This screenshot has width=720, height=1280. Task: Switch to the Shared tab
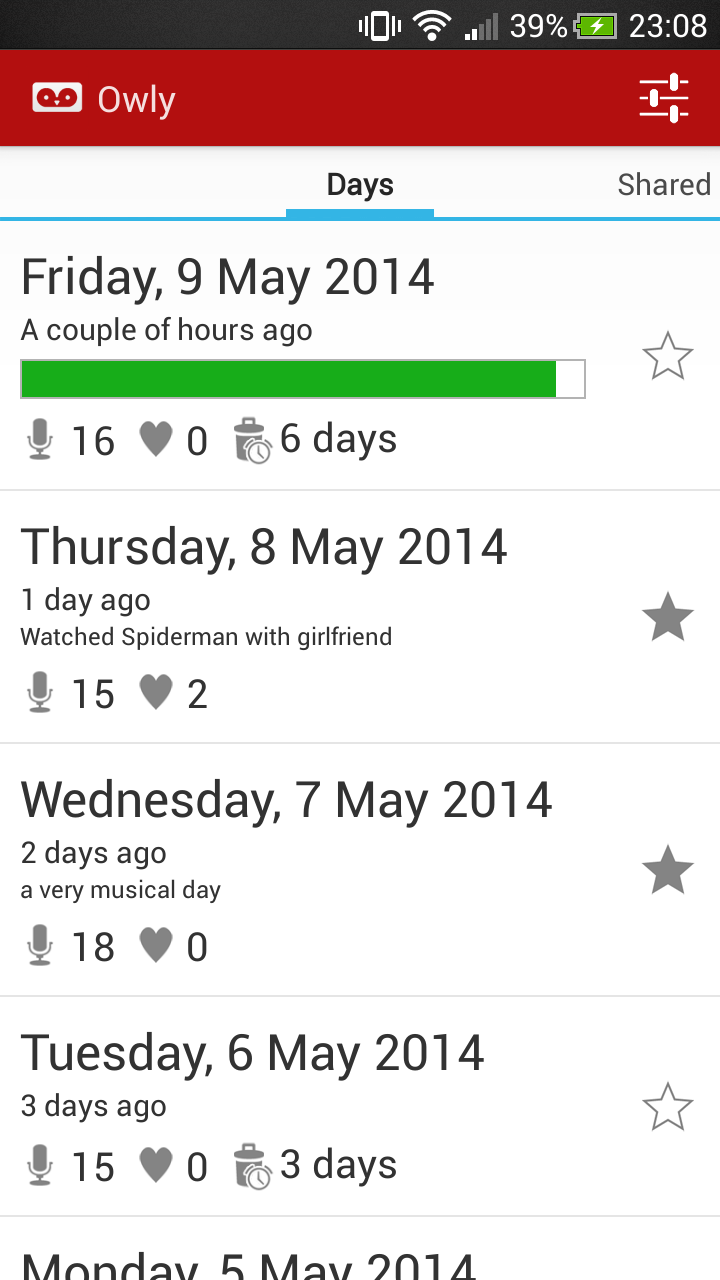(664, 185)
